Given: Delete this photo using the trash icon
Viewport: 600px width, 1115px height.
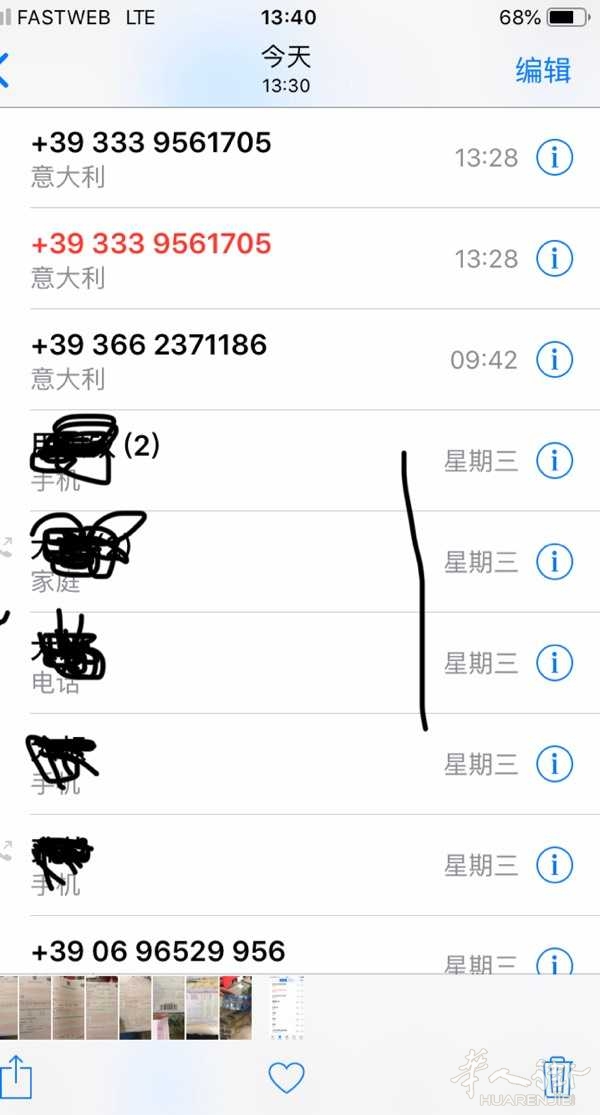Looking at the screenshot, I should pyautogui.click(x=559, y=1076).
